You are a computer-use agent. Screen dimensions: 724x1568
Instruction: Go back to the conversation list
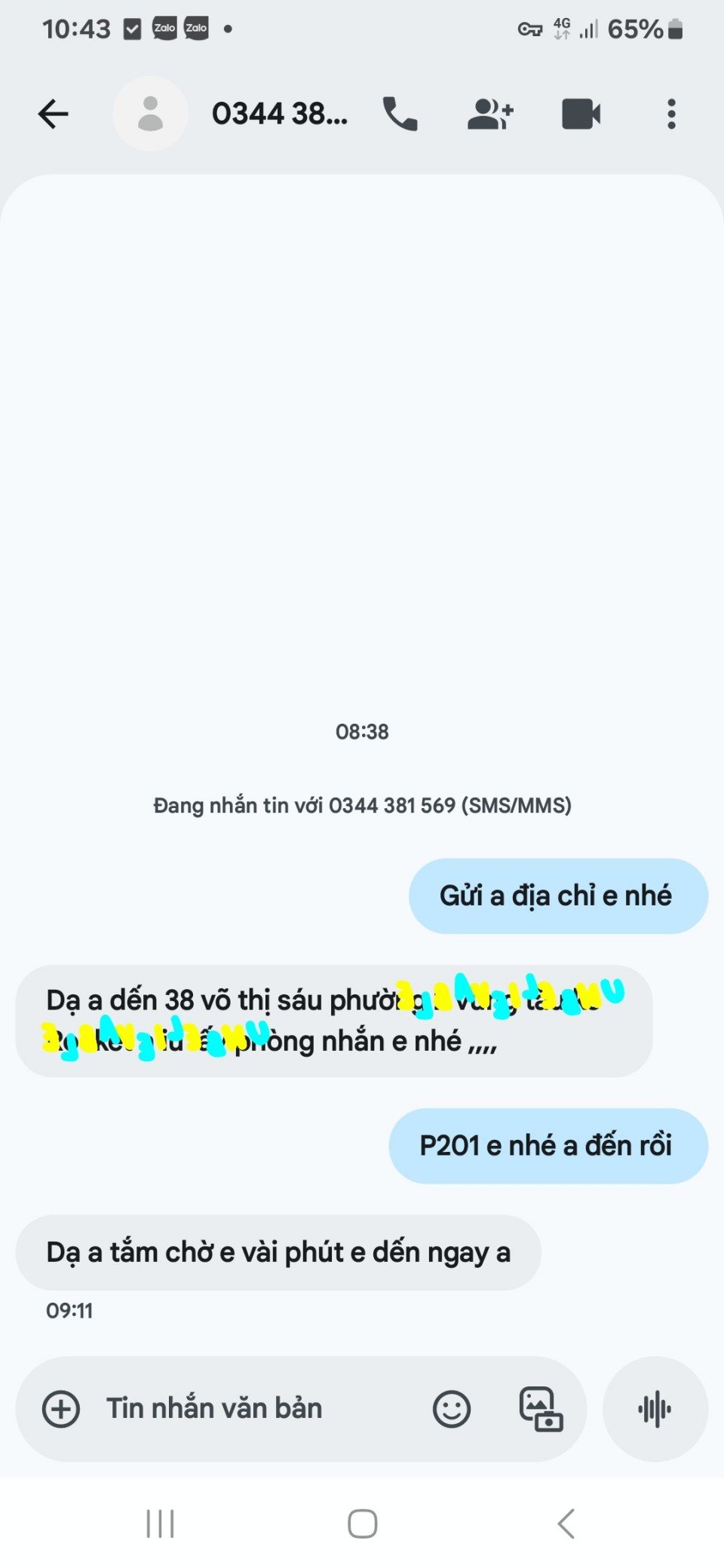click(x=54, y=115)
